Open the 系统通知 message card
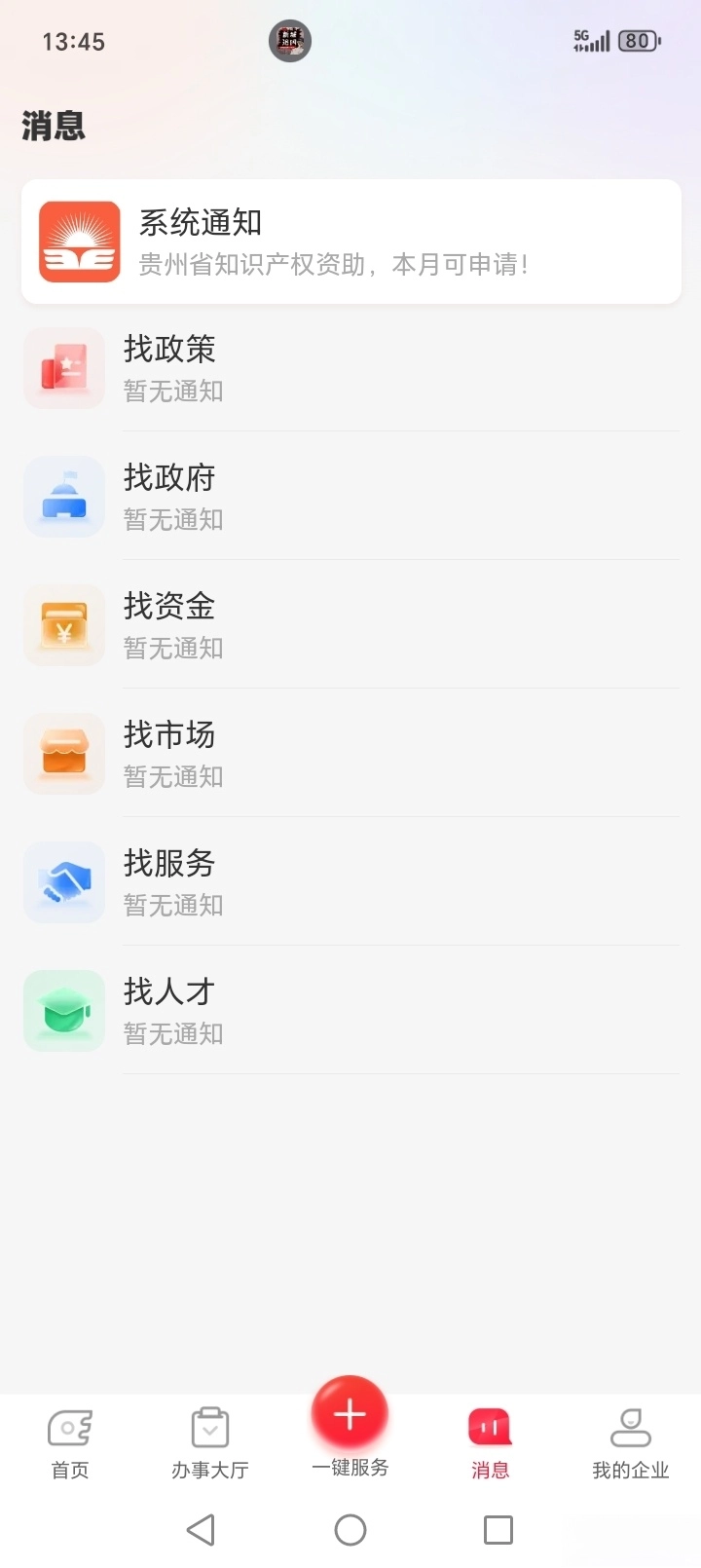701x1568 pixels. tap(350, 242)
